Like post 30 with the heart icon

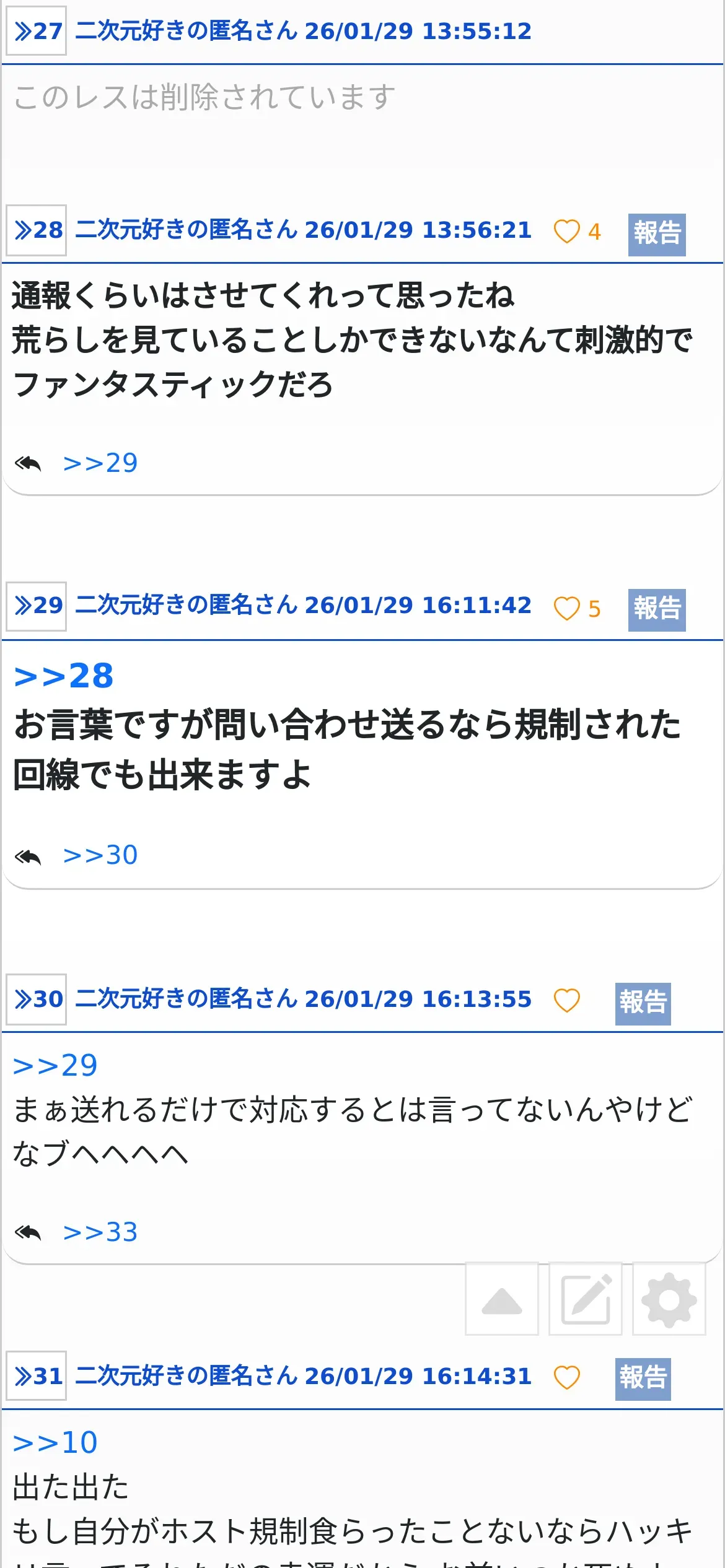[x=566, y=1000]
